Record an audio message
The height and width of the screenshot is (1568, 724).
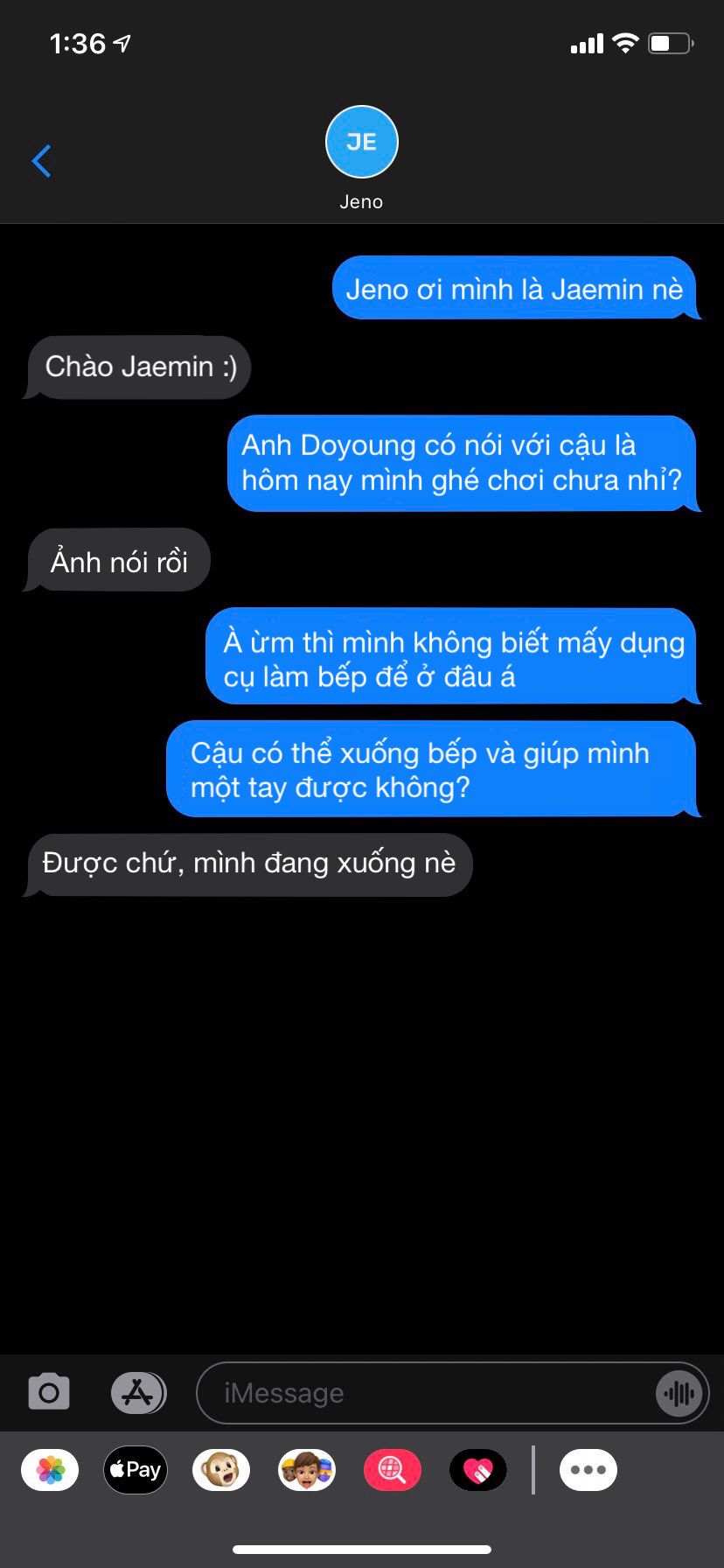tap(679, 1393)
